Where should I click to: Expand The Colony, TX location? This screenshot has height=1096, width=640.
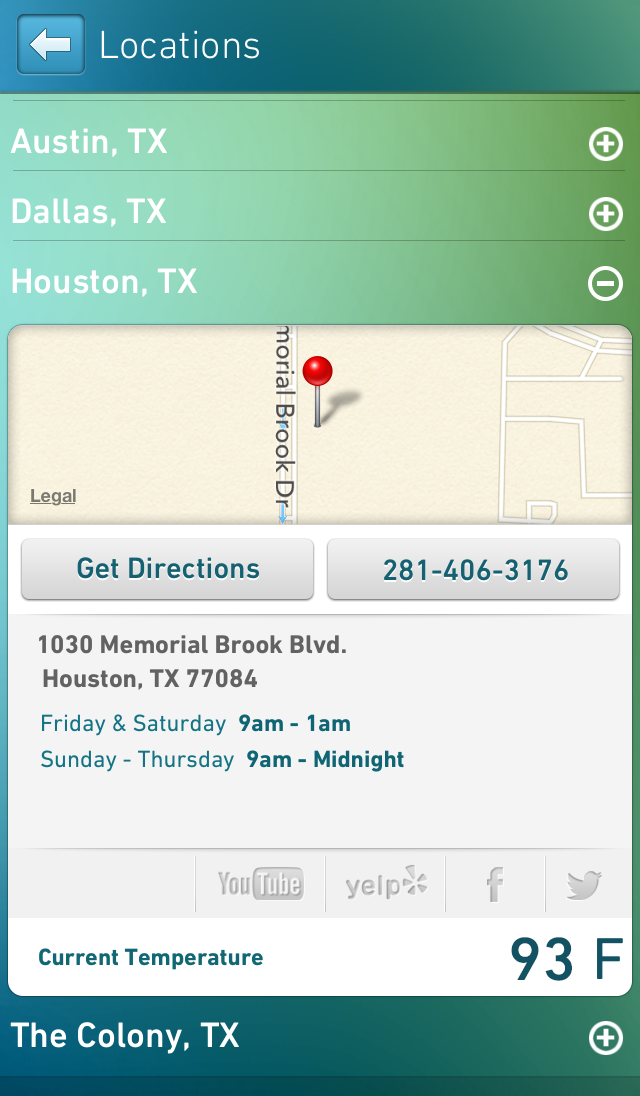tap(605, 1037)
